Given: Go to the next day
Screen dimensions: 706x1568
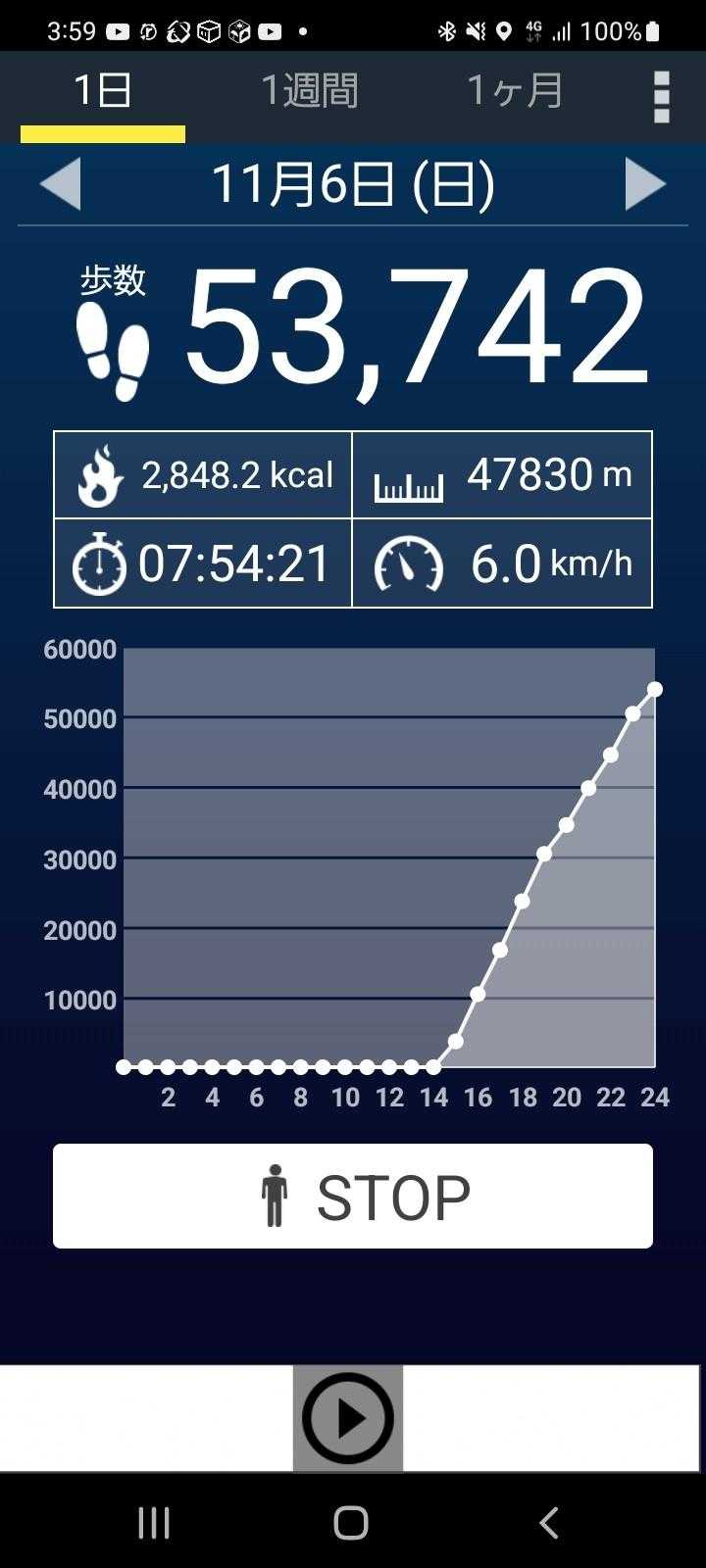Looking at the screenshot, I should 645,184.
